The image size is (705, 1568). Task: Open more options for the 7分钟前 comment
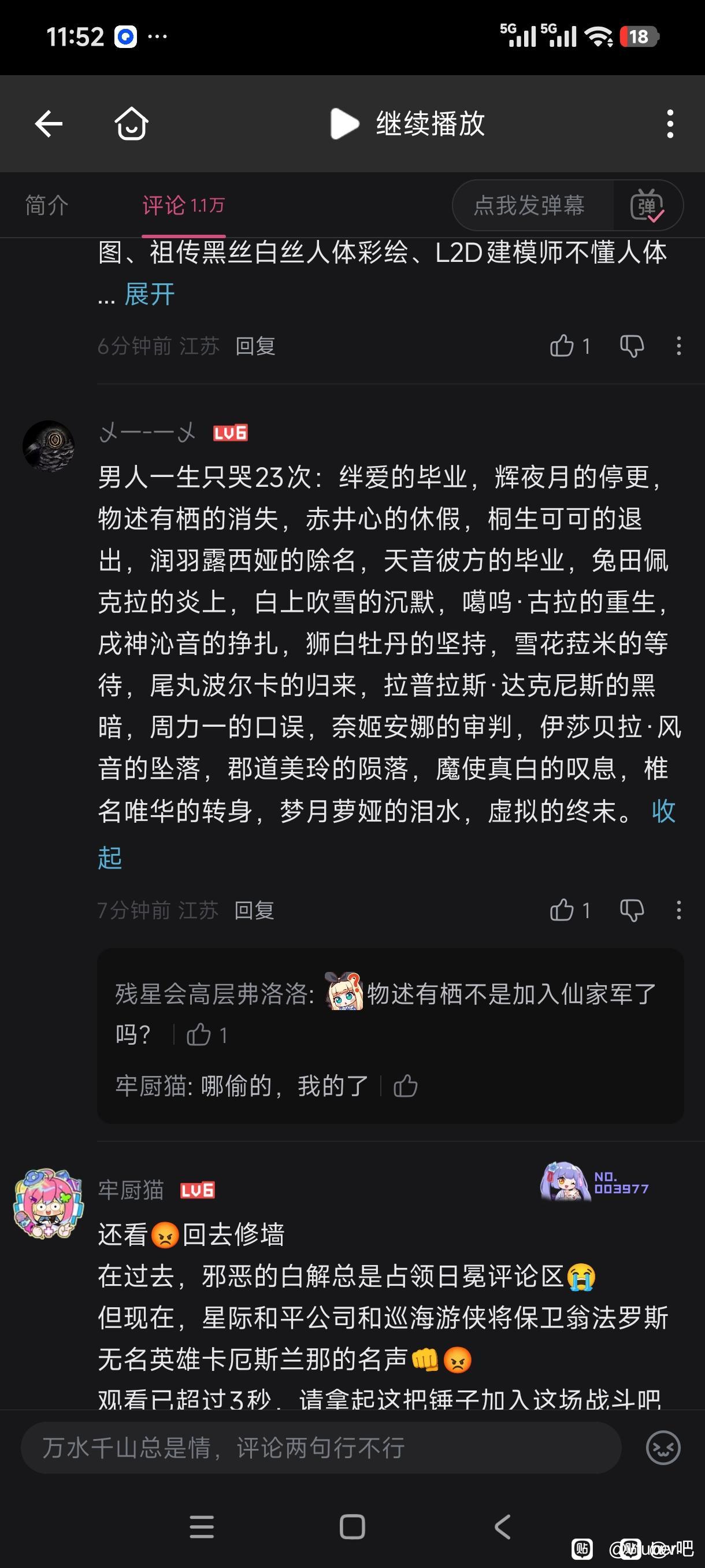[679, 910]
